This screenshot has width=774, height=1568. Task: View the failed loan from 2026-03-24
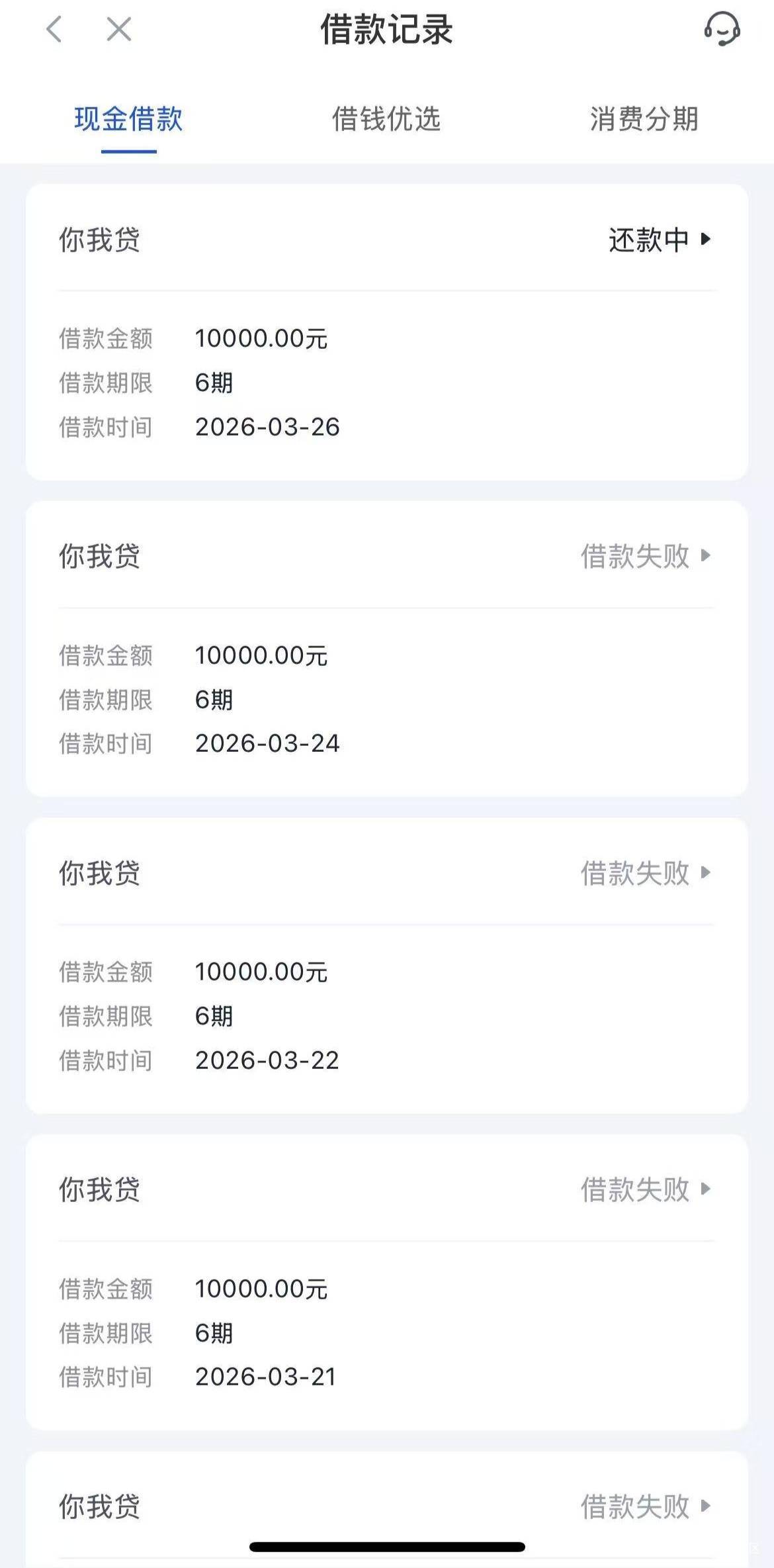pyautogui.click(x=645, y=556)
